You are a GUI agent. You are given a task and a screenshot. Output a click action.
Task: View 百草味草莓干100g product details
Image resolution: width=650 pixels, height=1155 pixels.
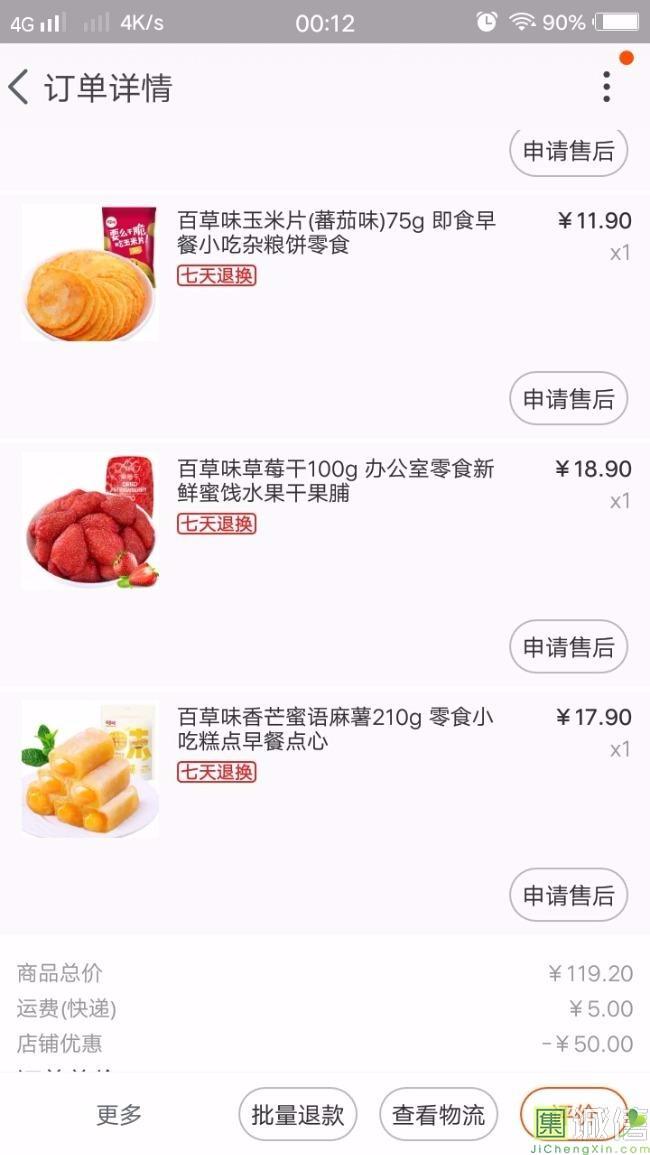(x=336, y=481)
